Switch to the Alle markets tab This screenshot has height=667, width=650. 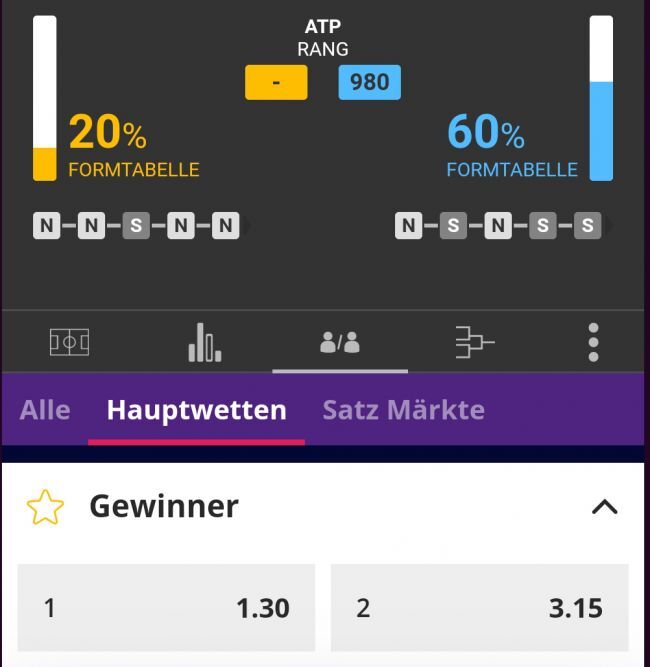tap(45, 410)
